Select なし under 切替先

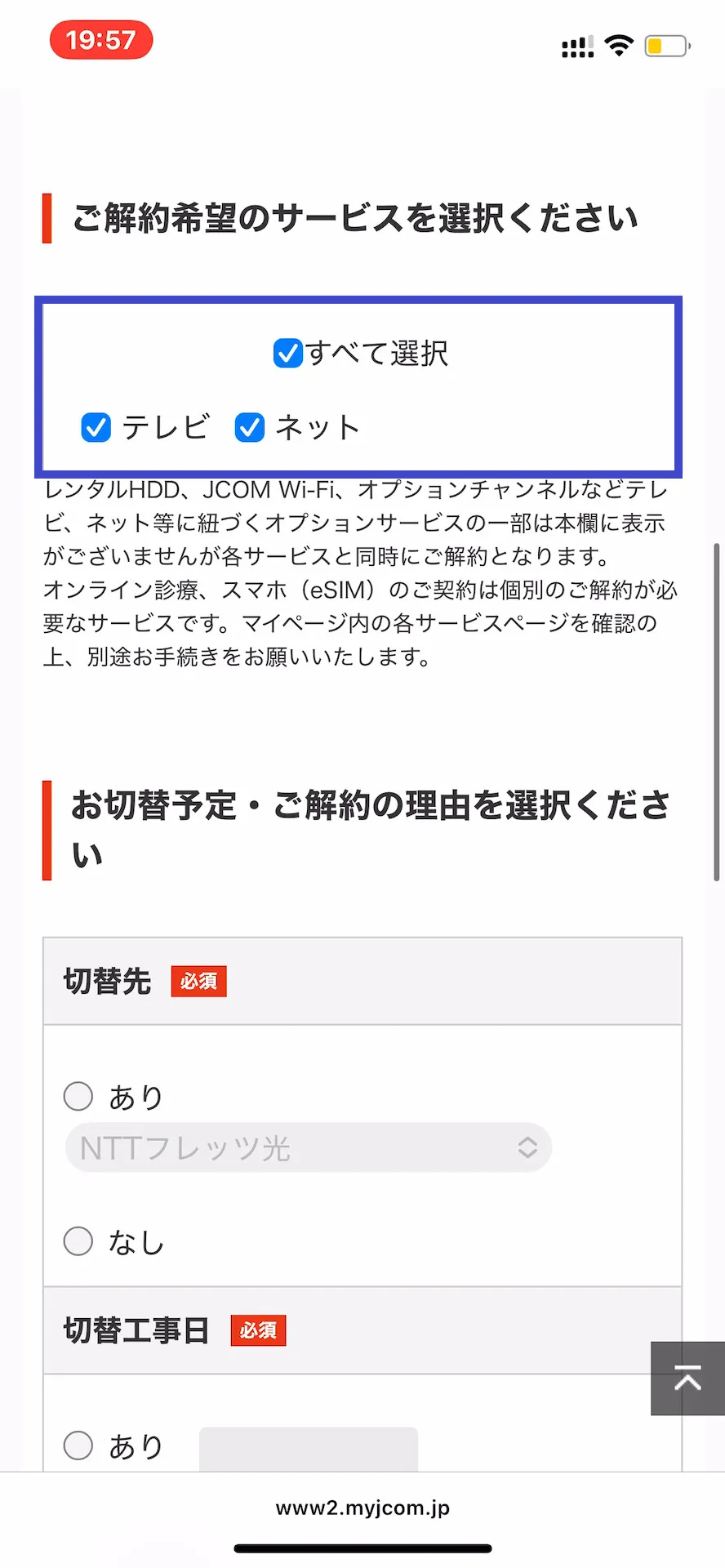(78, 1241)
